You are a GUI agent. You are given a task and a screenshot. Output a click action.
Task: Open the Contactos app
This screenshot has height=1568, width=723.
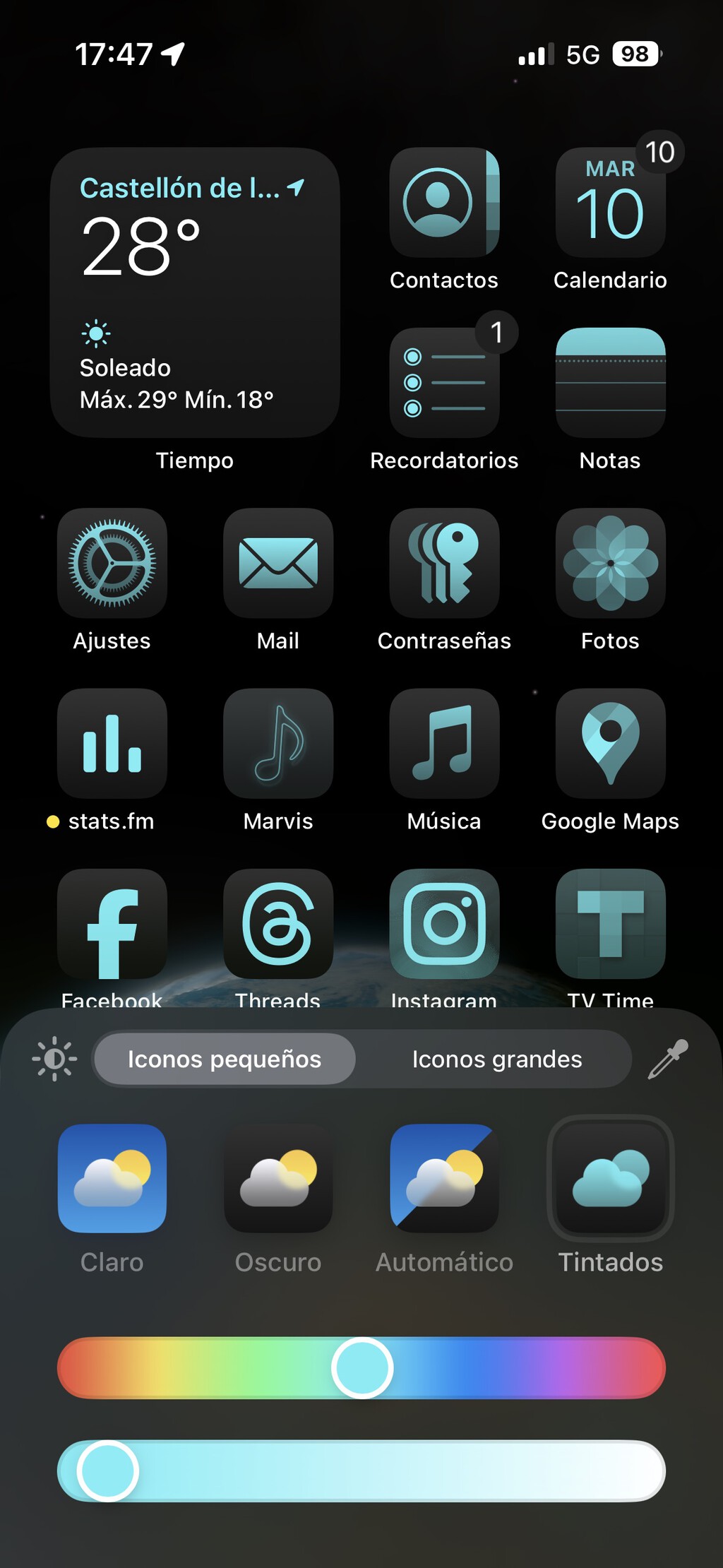[444, 205]
